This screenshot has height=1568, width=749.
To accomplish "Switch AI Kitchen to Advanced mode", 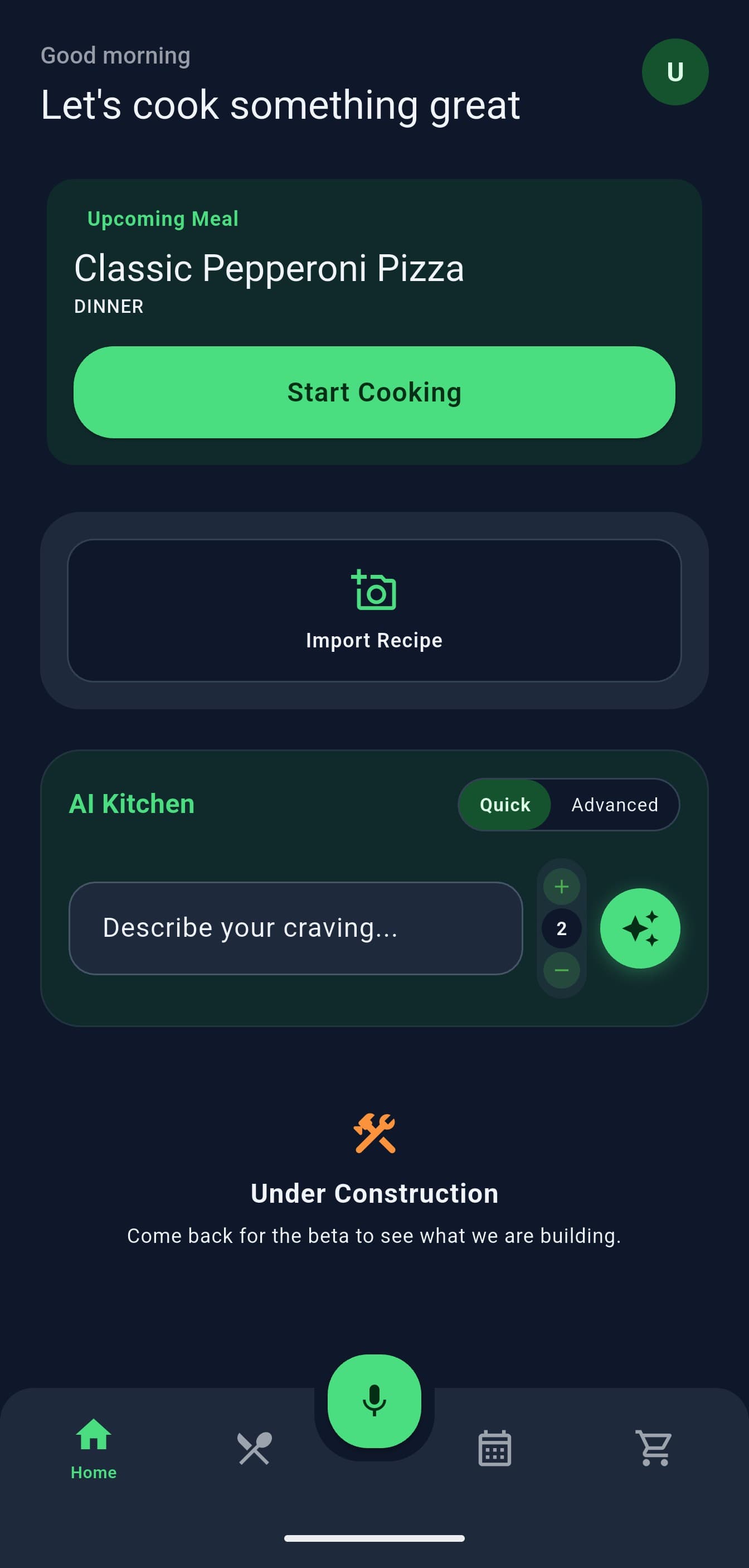I will point(614,805).
